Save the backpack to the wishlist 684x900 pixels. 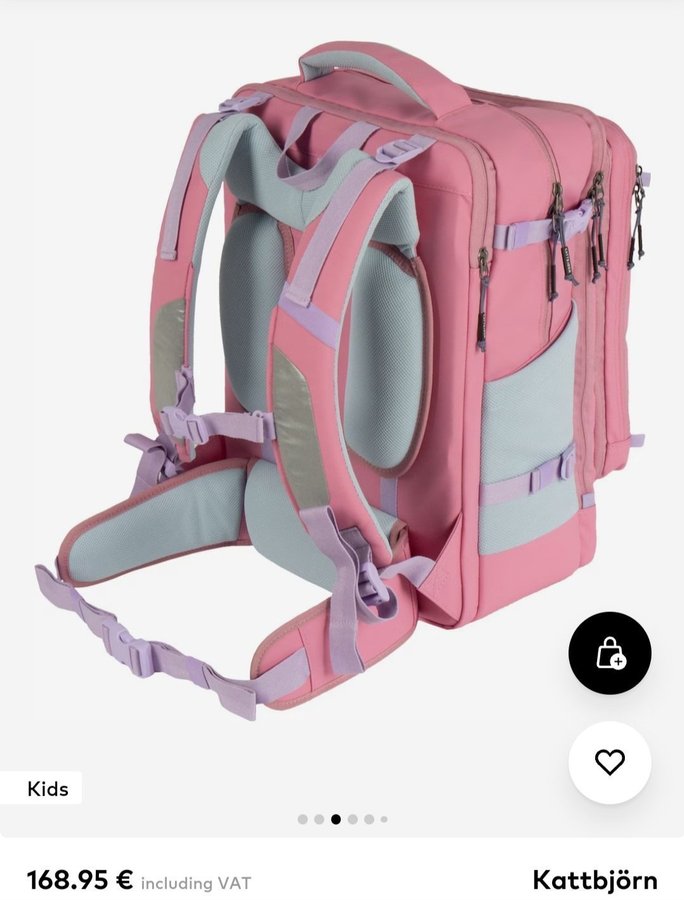pyautogui.click(x=609, y=763)
